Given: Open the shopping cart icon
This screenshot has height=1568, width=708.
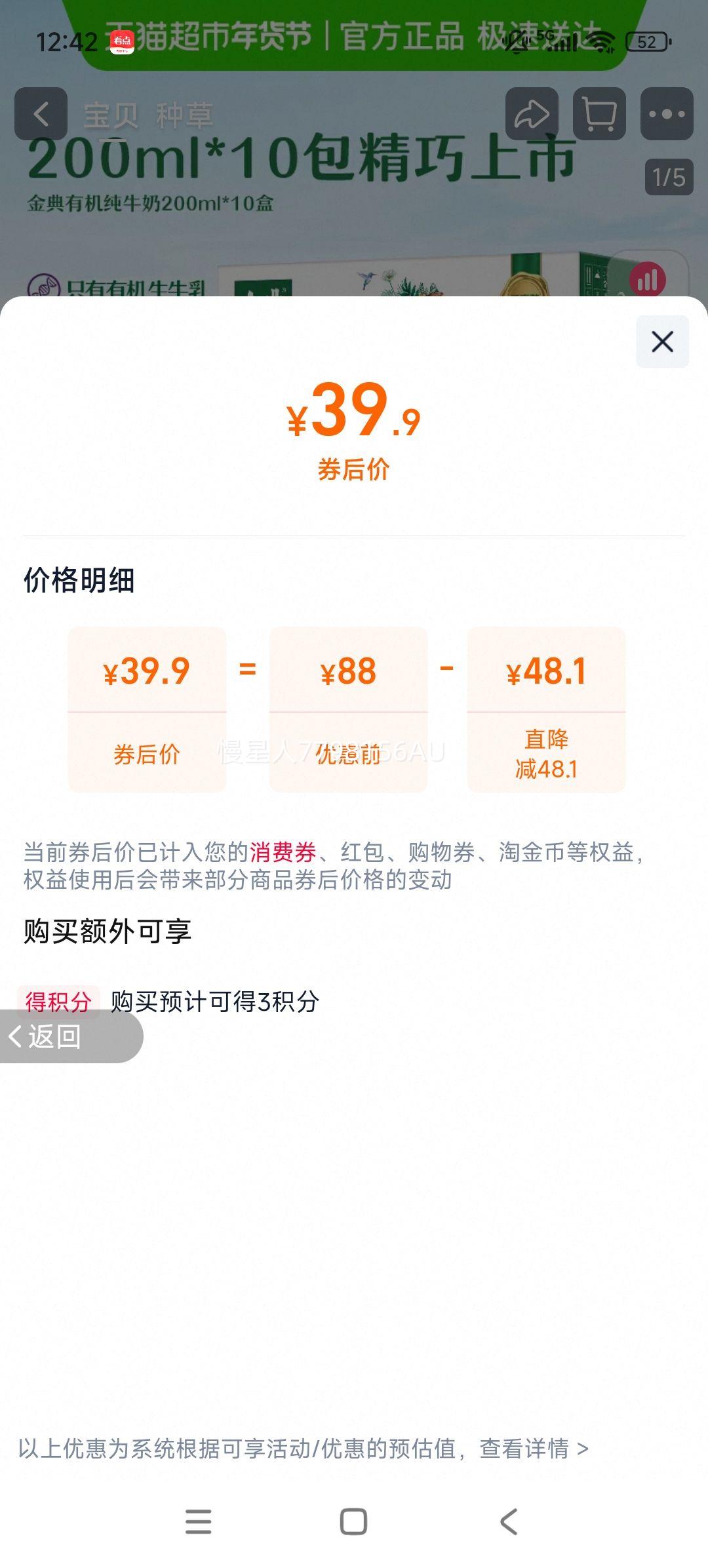Looking at the screenshot, I should pyautogui.click(x=599, y=115).
